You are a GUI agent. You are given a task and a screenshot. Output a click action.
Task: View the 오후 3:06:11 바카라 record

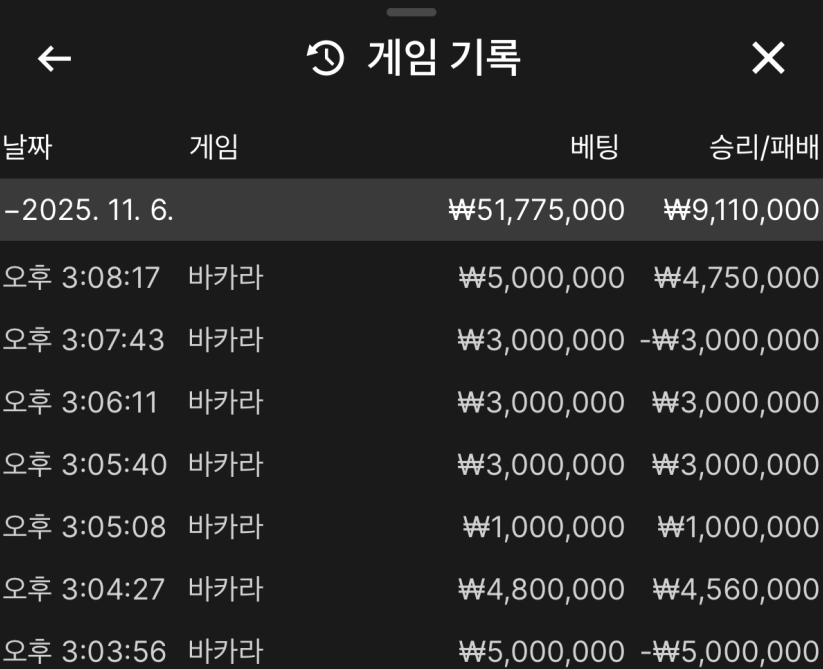411,402
